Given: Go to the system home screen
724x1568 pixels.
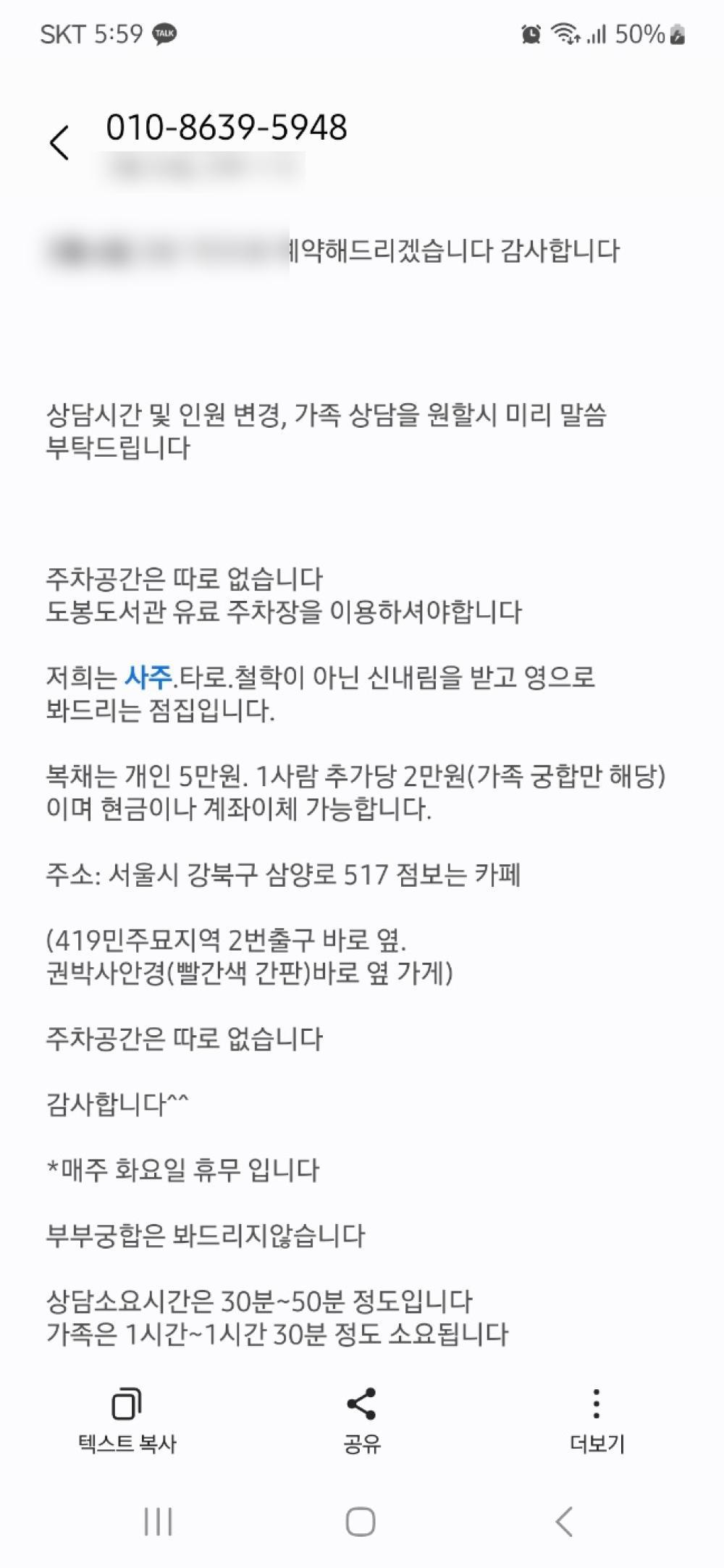Looking at the screenshot, I should coord(361,1522).
